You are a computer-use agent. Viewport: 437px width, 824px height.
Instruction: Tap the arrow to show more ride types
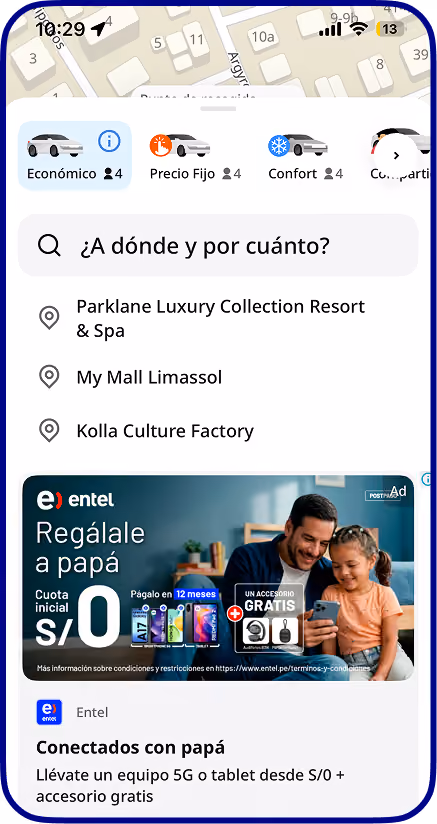point(396,156)
